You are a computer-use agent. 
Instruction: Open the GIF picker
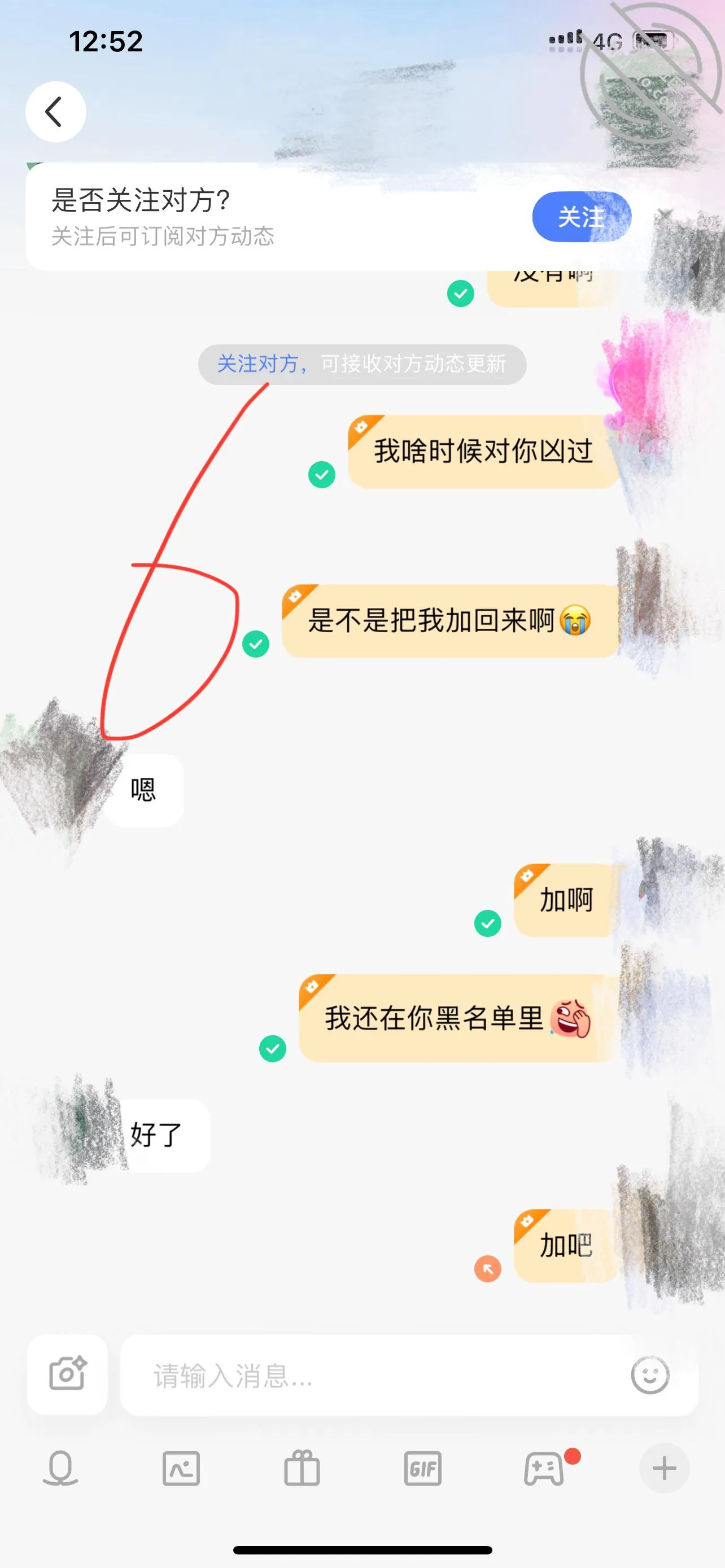[x=422, y=1468]
